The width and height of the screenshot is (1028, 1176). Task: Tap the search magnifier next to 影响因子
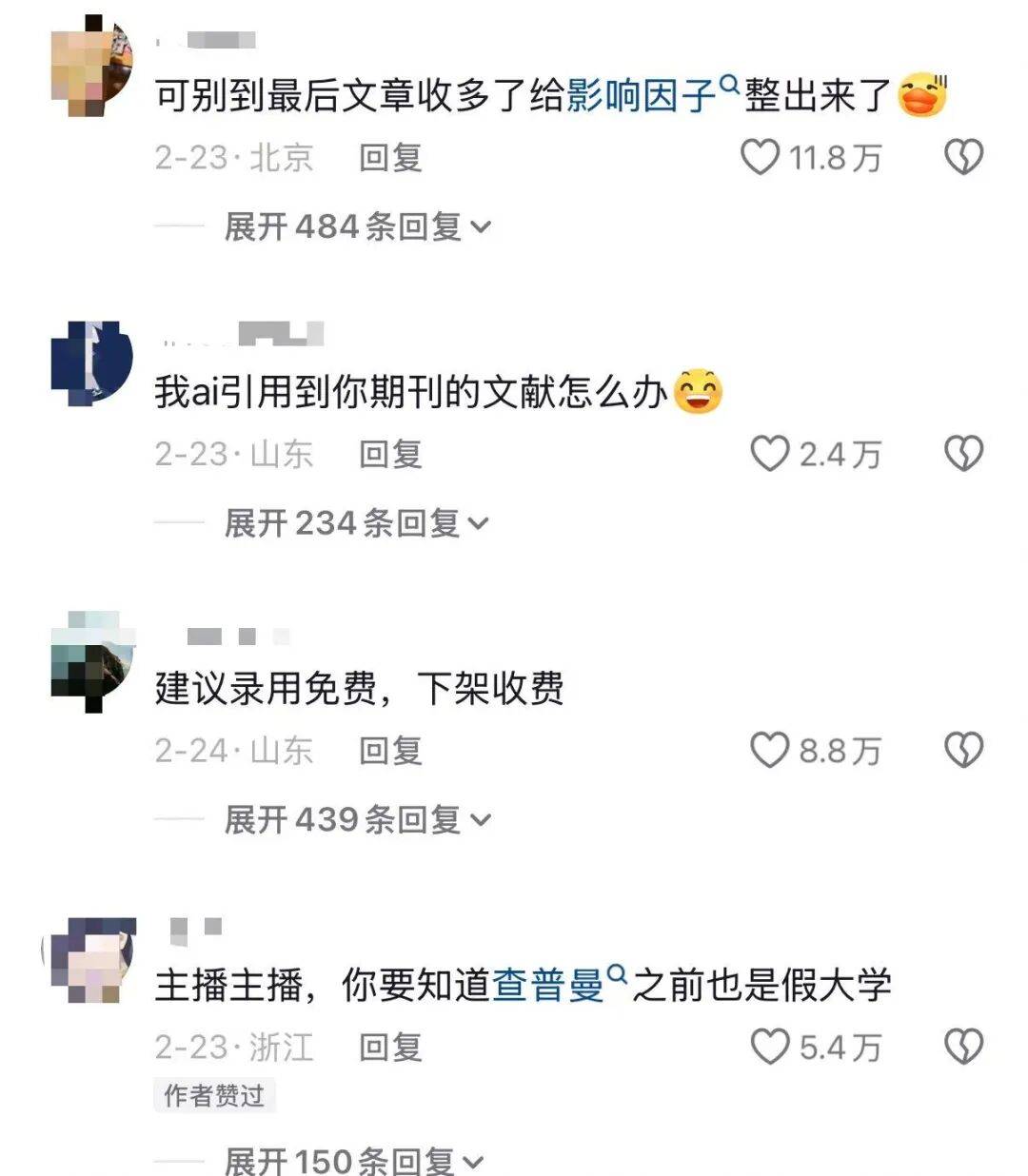point(729,87)
